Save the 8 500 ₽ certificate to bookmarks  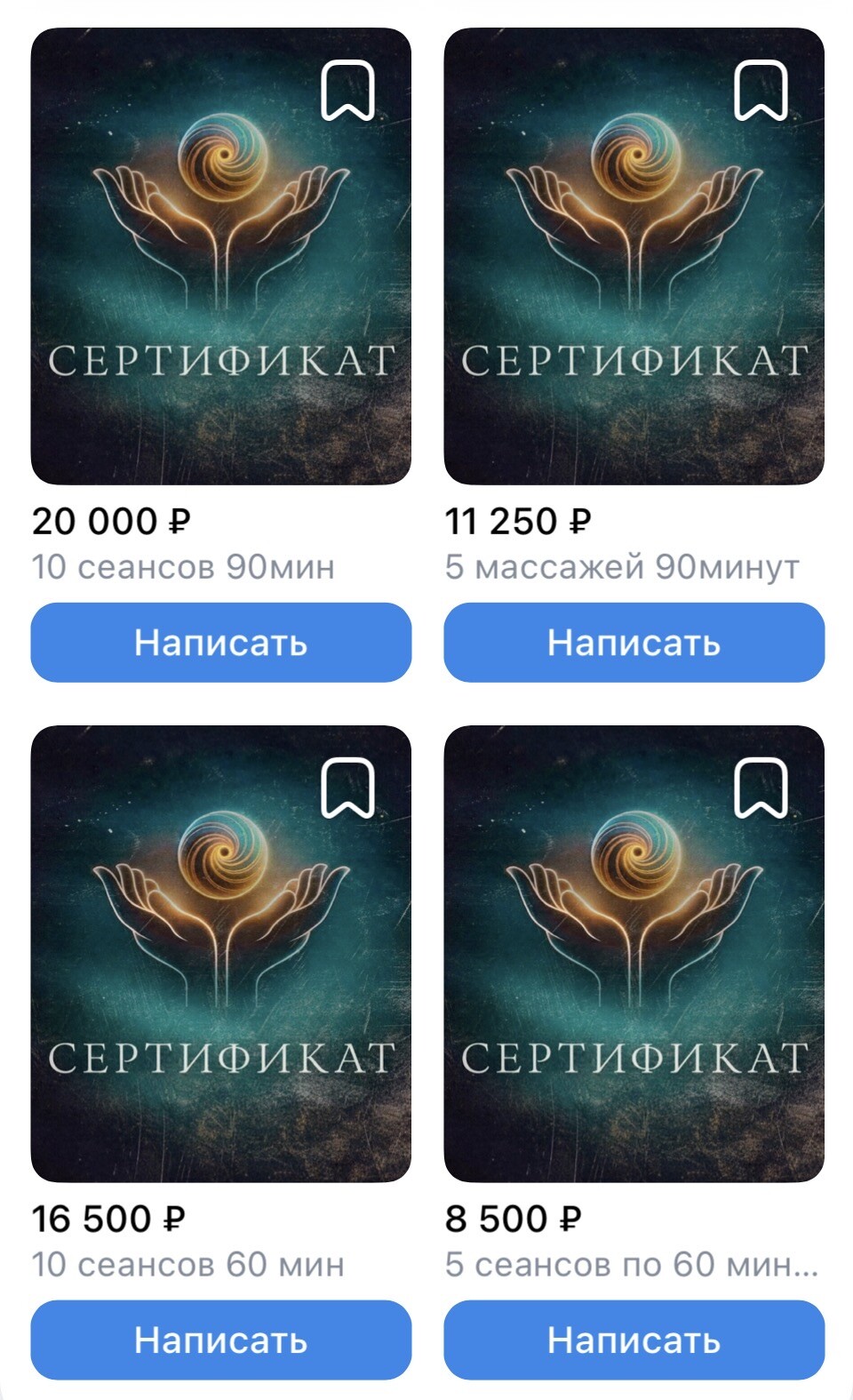click(x=761, y=788)
